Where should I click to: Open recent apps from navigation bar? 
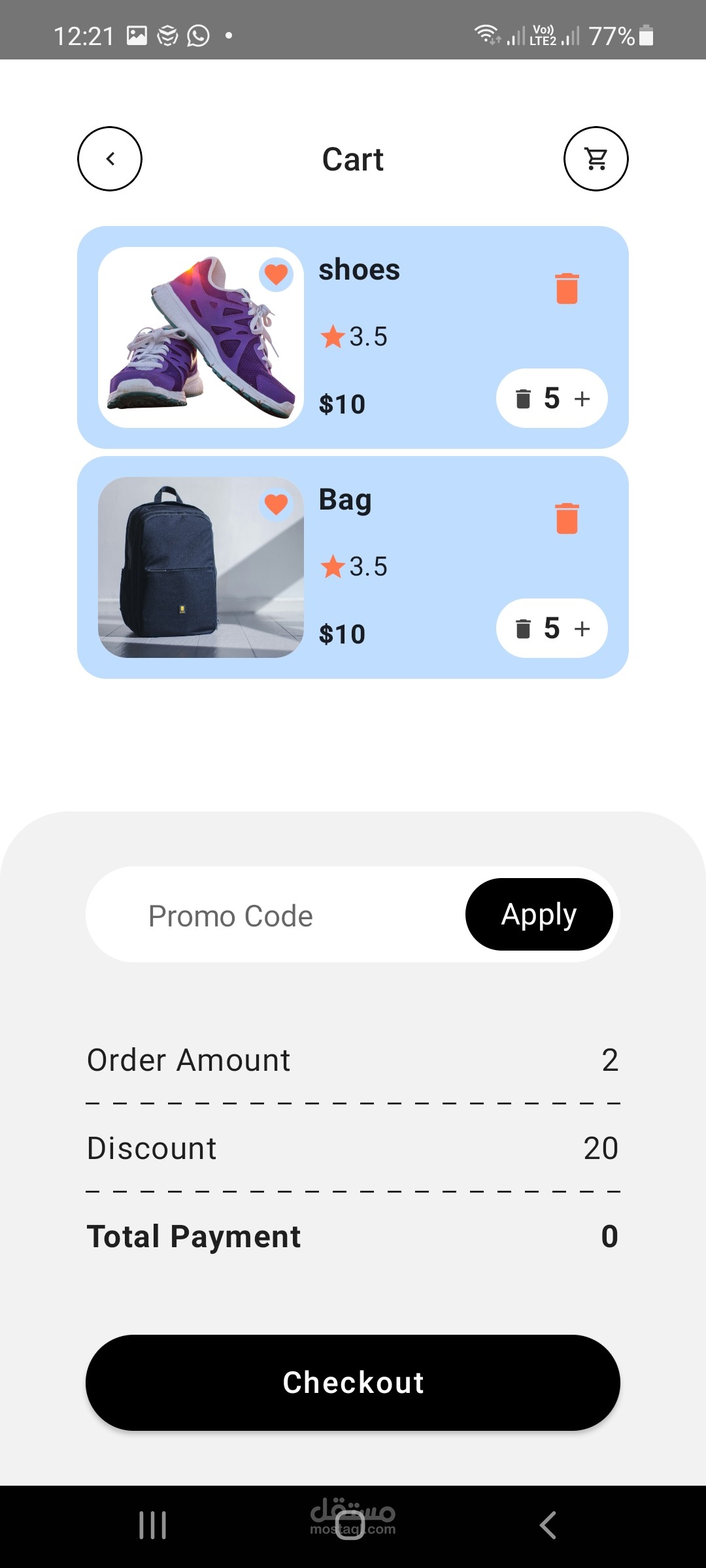[153, 1526]
